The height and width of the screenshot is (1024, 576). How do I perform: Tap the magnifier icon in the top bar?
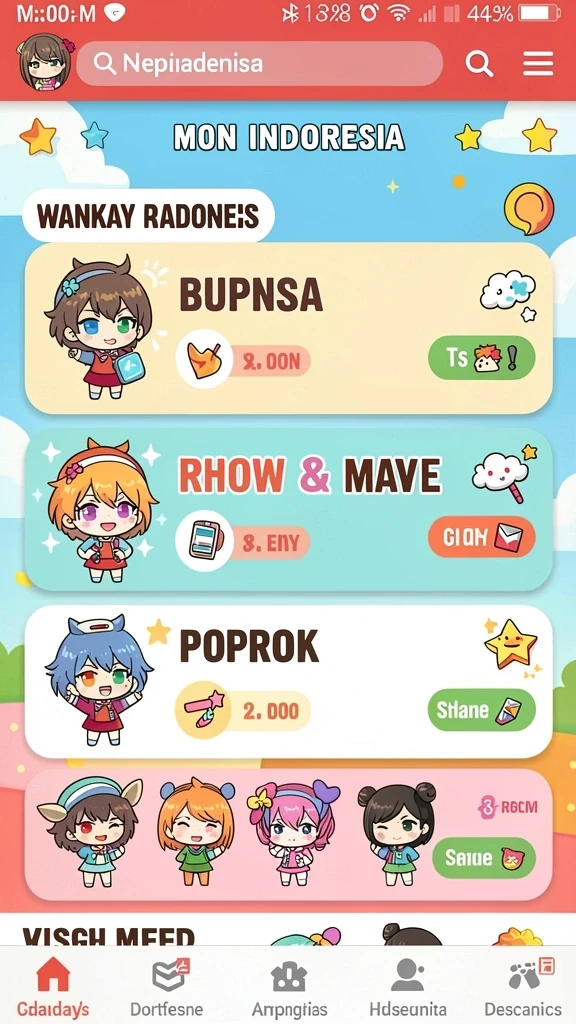click(479, 63)
